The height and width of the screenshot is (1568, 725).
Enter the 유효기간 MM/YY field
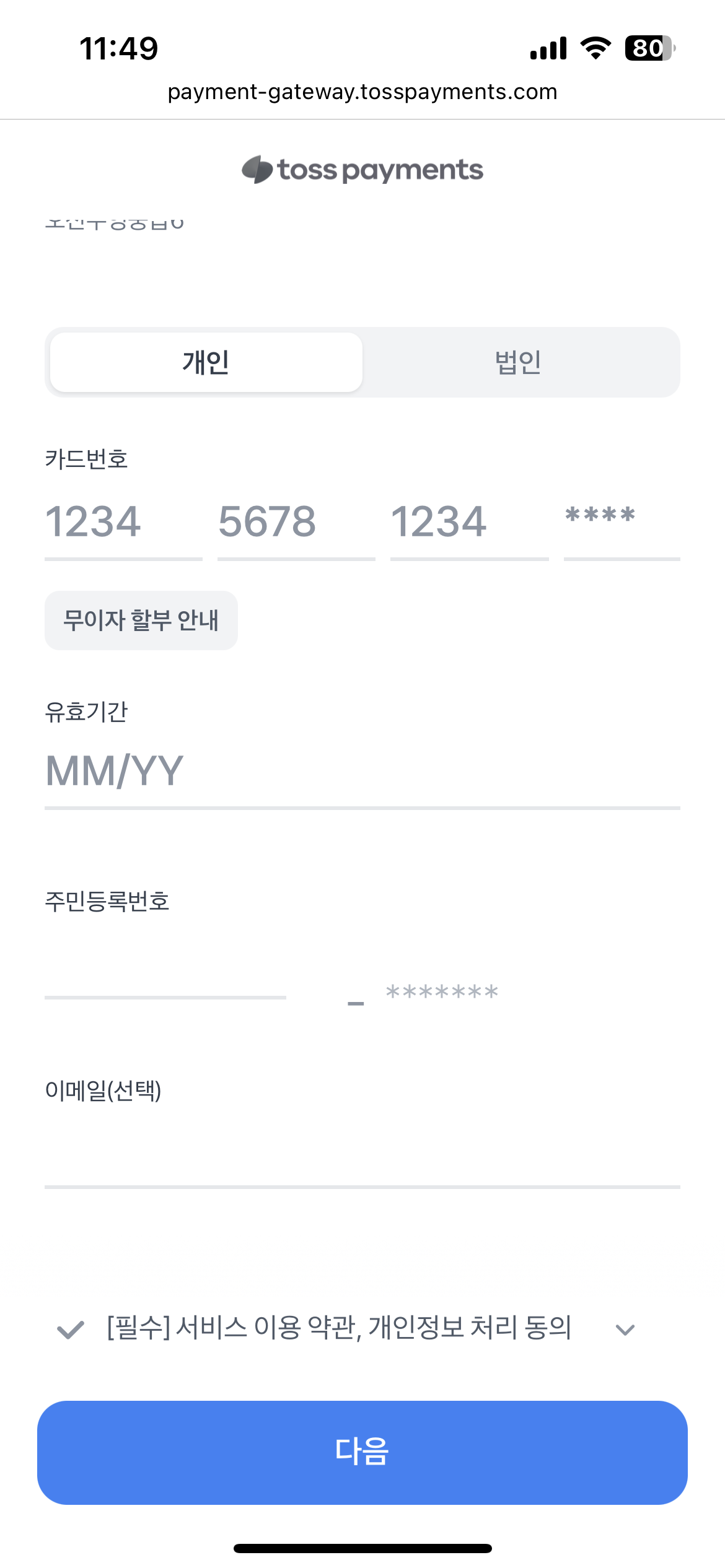point(362,772)
